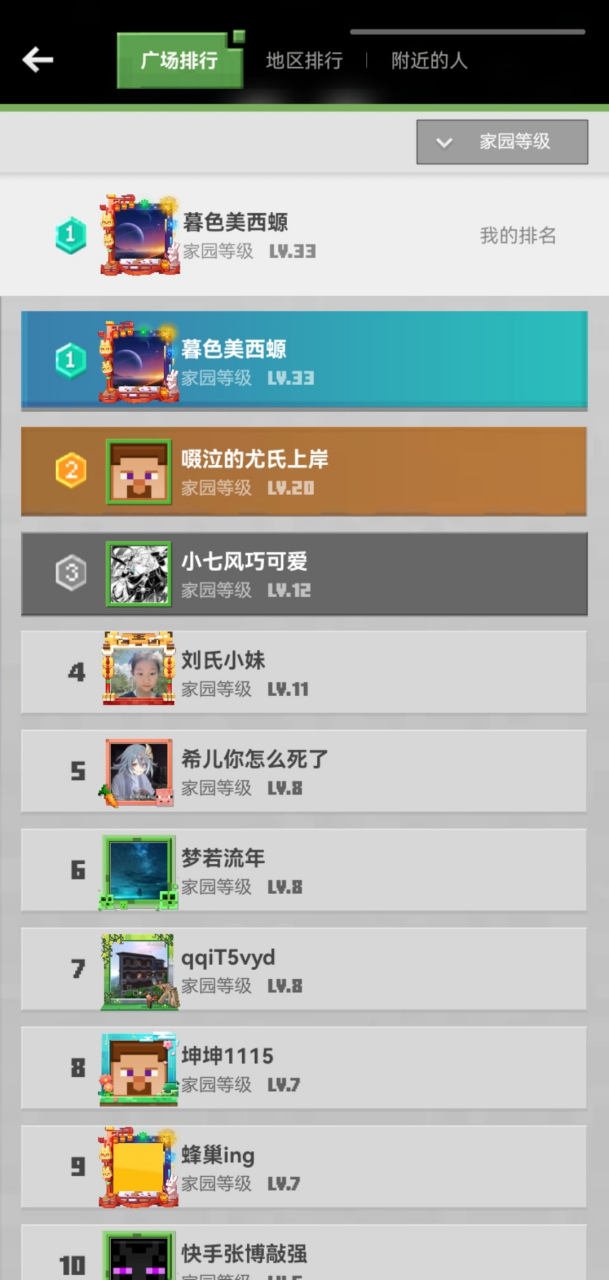This screenshot has height=1280, width=609.
Task: Open 啜泣的尤氏上岸's profile row
Action: coord(304,471)
